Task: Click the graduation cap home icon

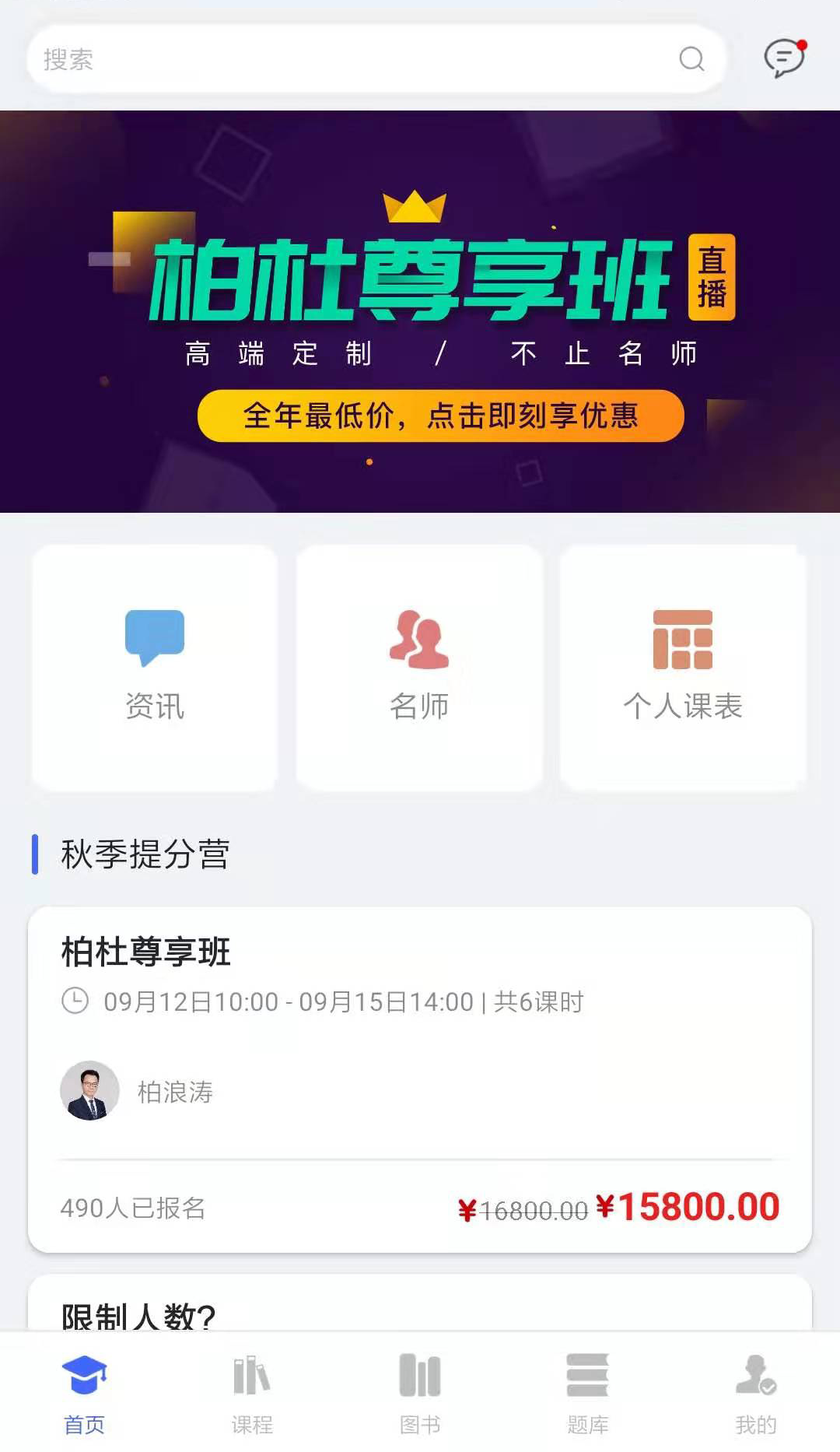Action: pos(83,1374)
